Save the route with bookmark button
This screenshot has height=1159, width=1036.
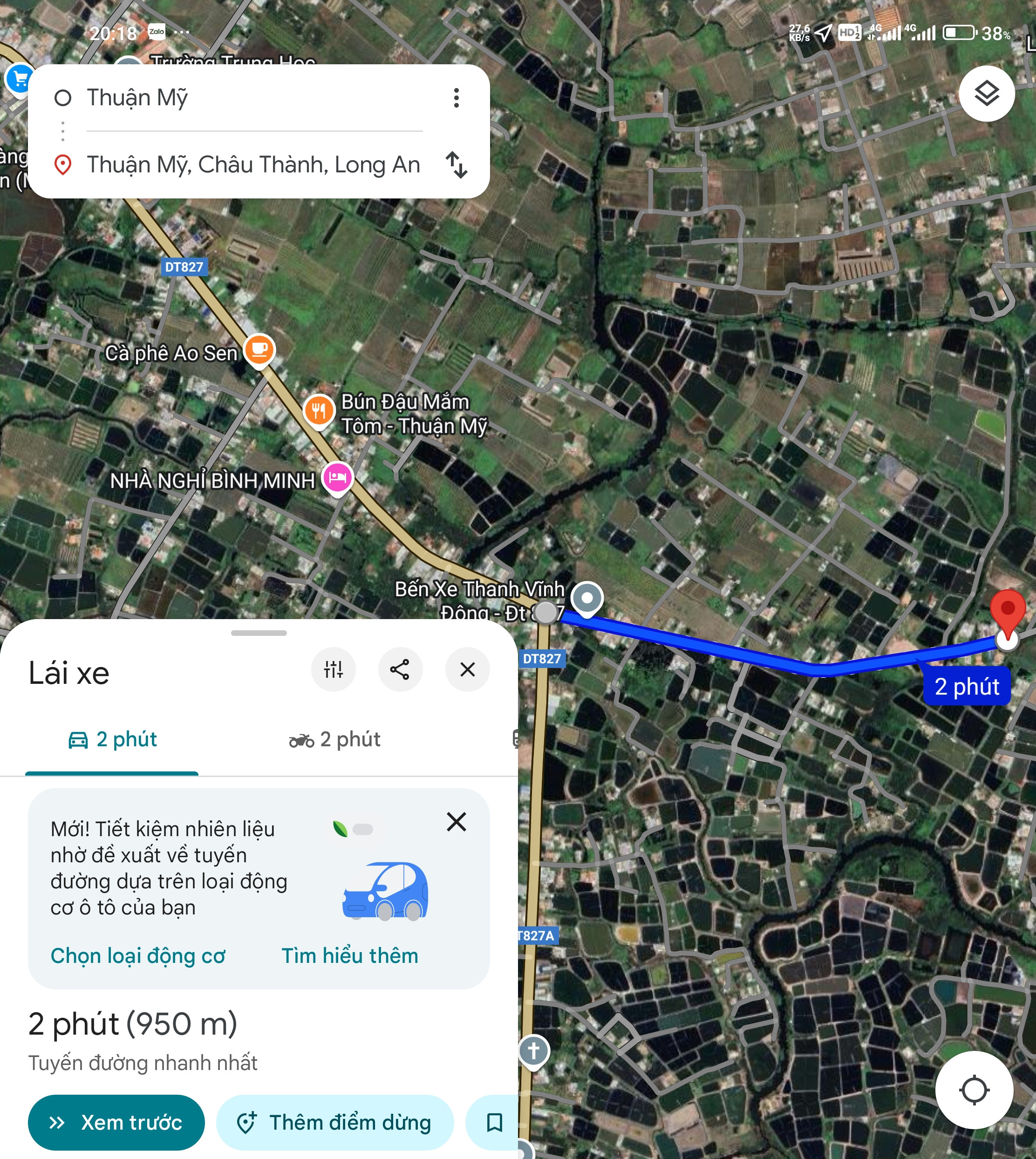click(493, 1123)
